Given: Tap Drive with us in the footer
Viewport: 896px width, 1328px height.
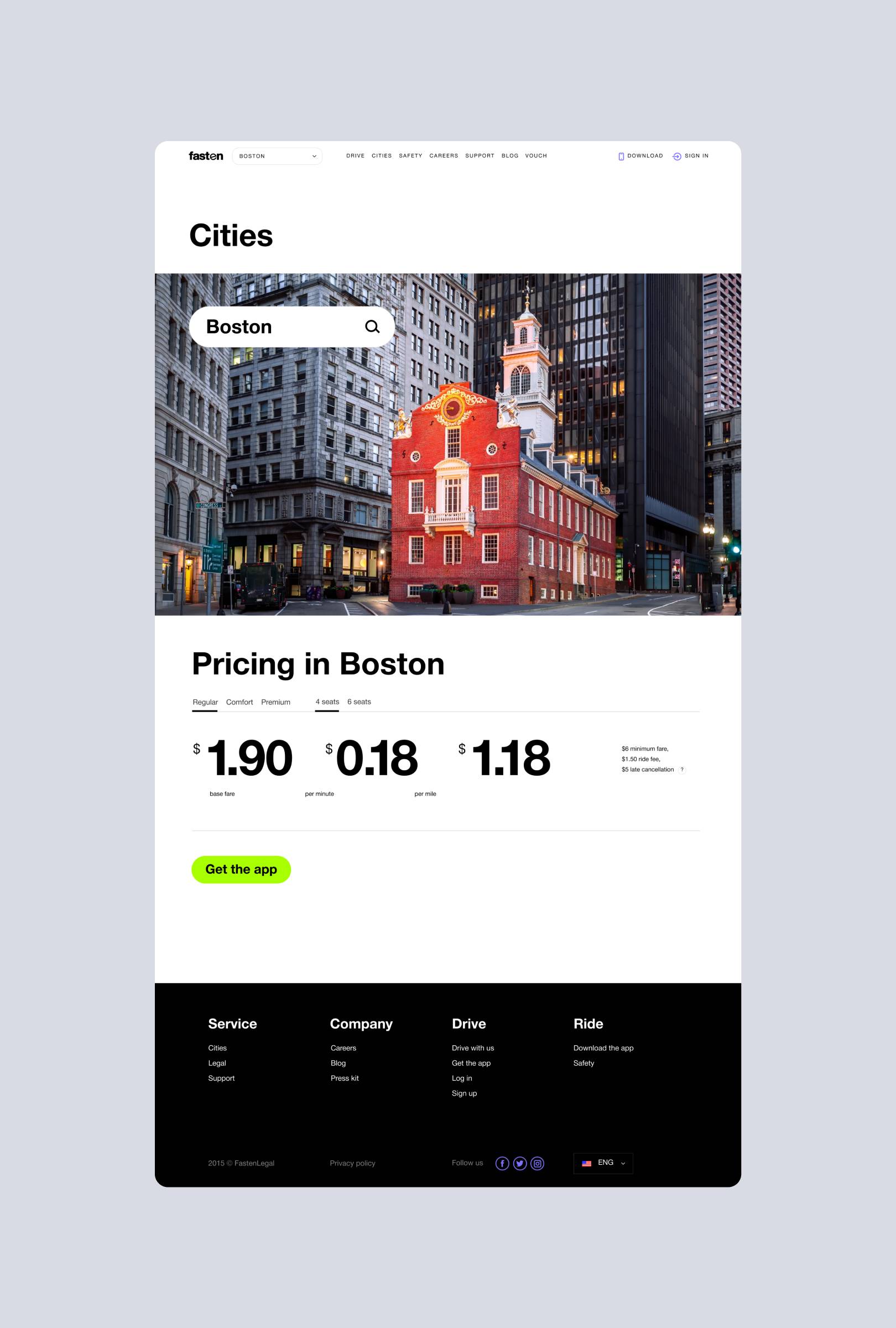Looking at the screenshot, I should pos(473,1048).
